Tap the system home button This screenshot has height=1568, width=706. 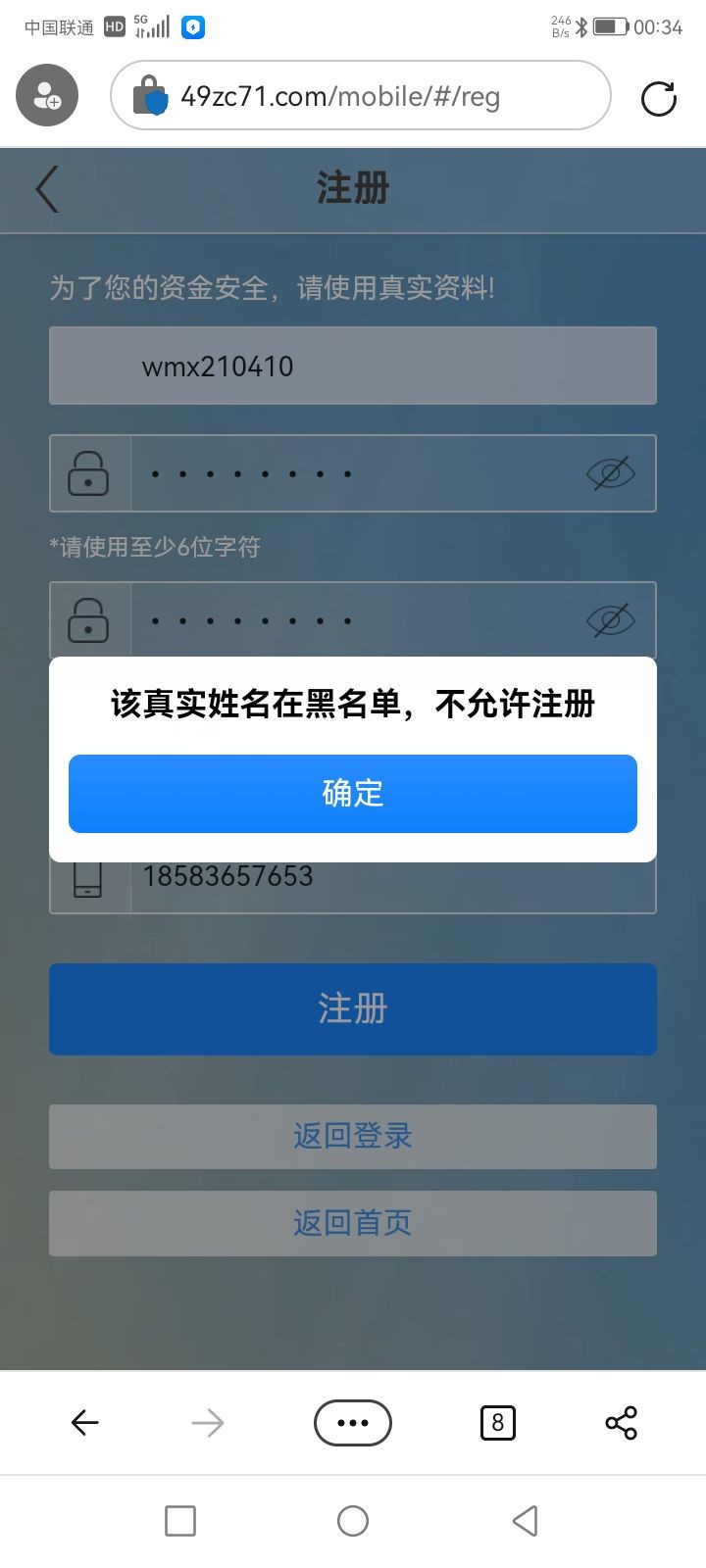coord(353,1520)
